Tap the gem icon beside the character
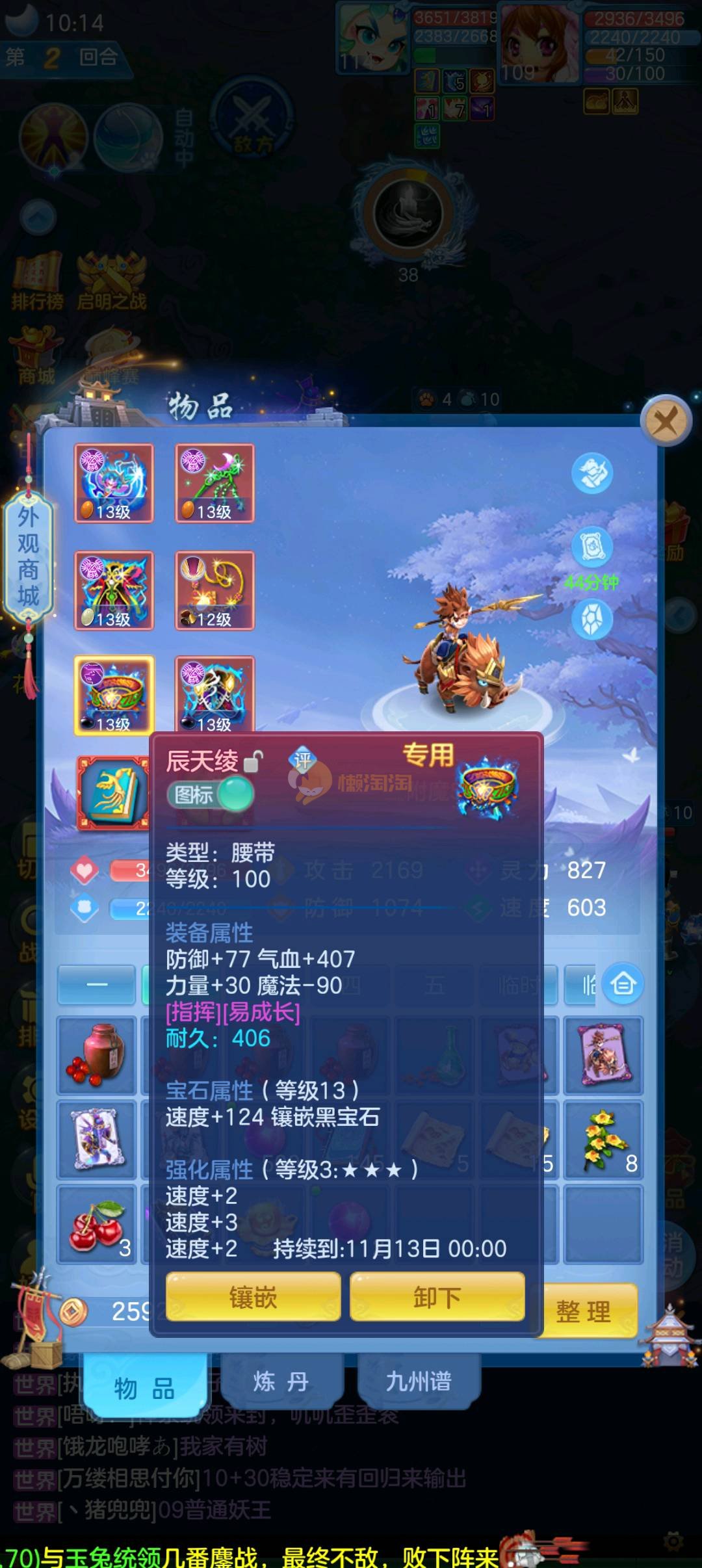Image resolution: width=702 pixels, height=1568 pixels. click(x=591, y=619)
